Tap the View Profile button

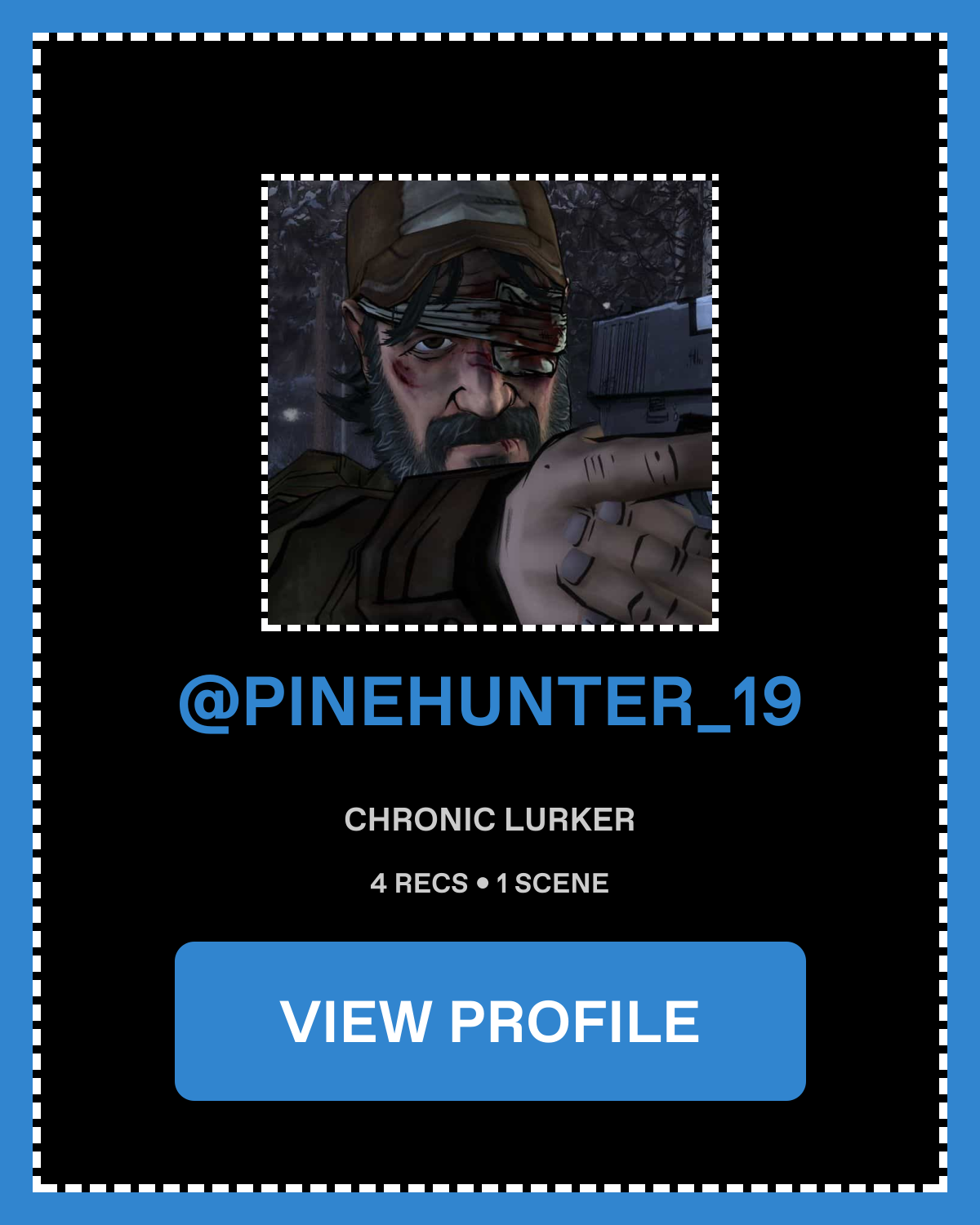click(490, 1021)
